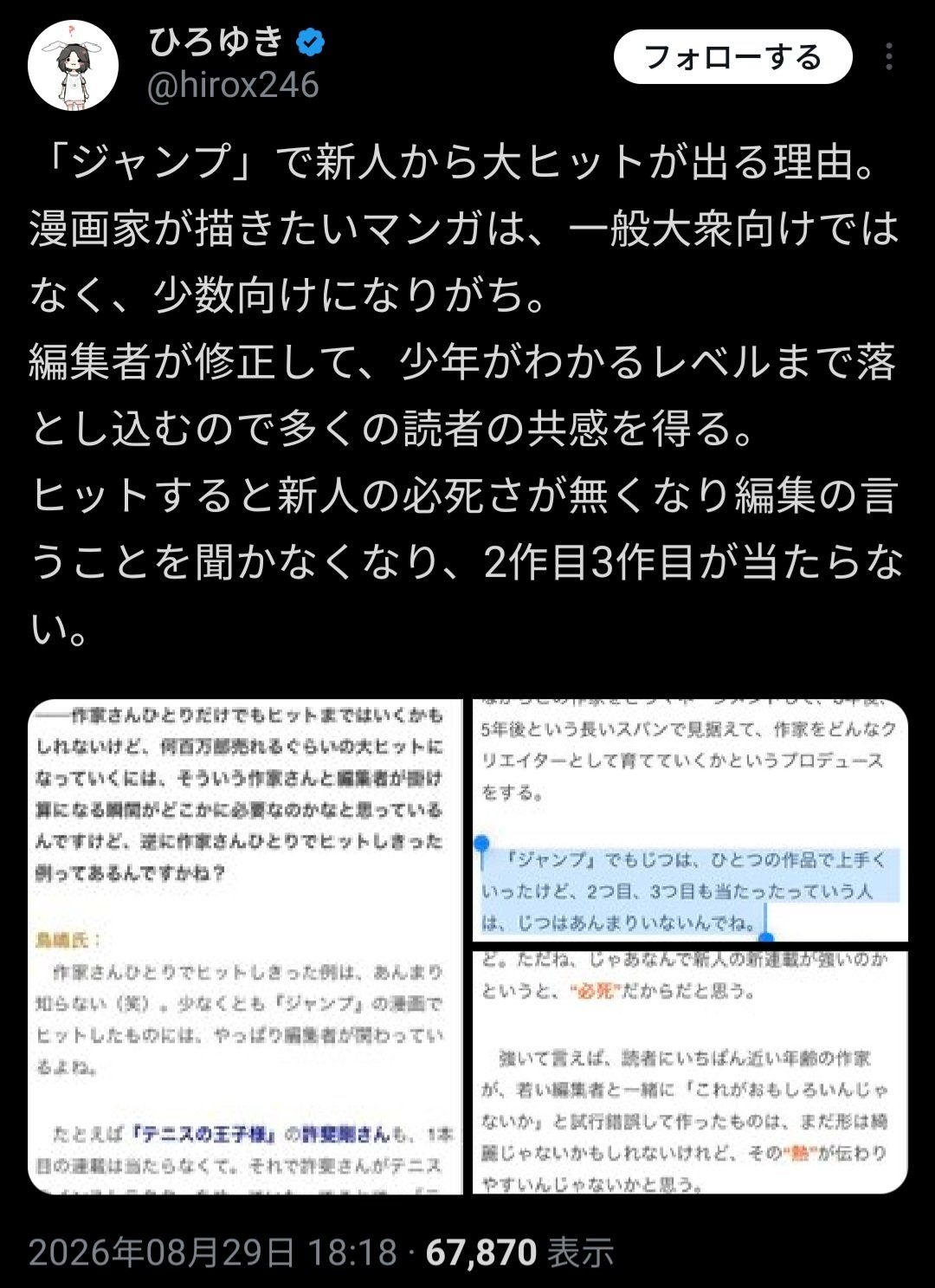Open the top-right image with highlighted text
The image size is (935, 1288).
690,821
